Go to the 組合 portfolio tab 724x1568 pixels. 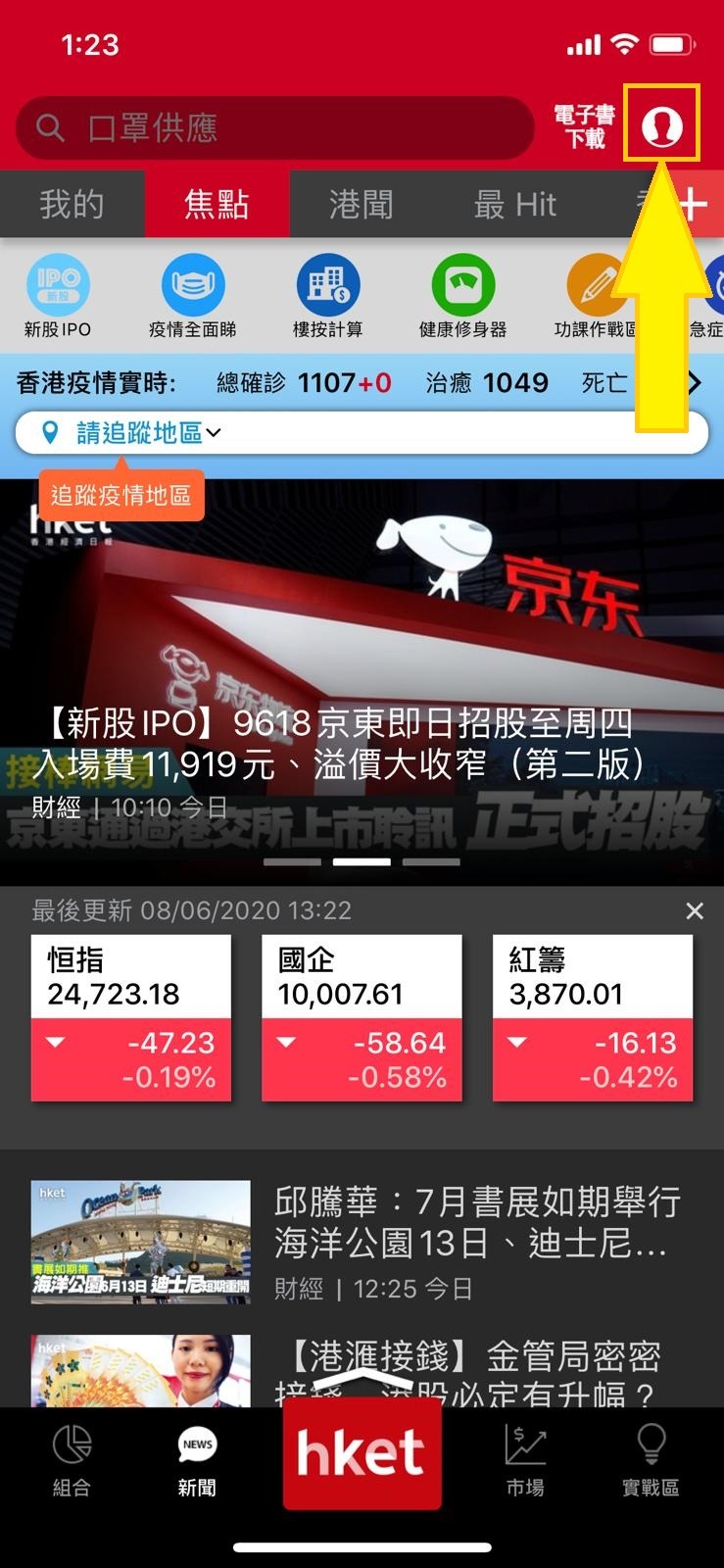(x=72, y=1460)
